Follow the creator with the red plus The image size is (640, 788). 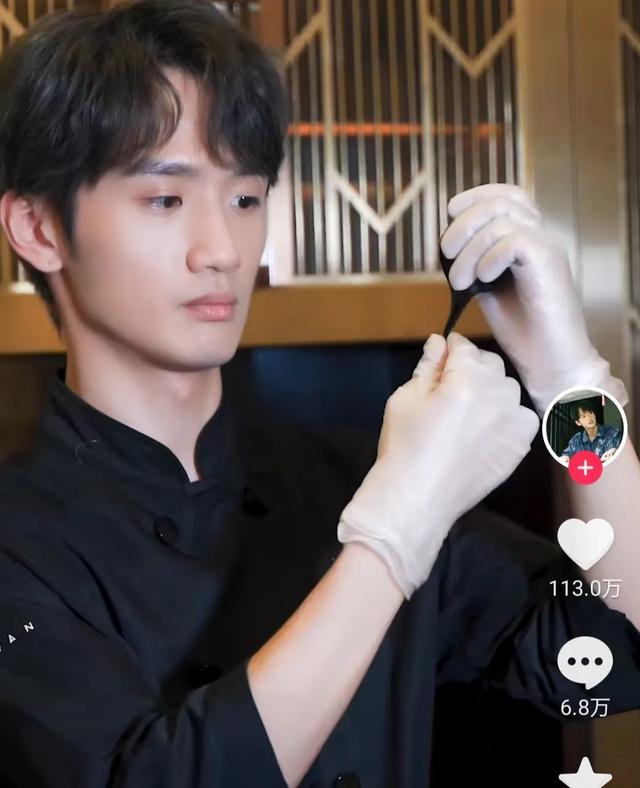pos(585,468)
